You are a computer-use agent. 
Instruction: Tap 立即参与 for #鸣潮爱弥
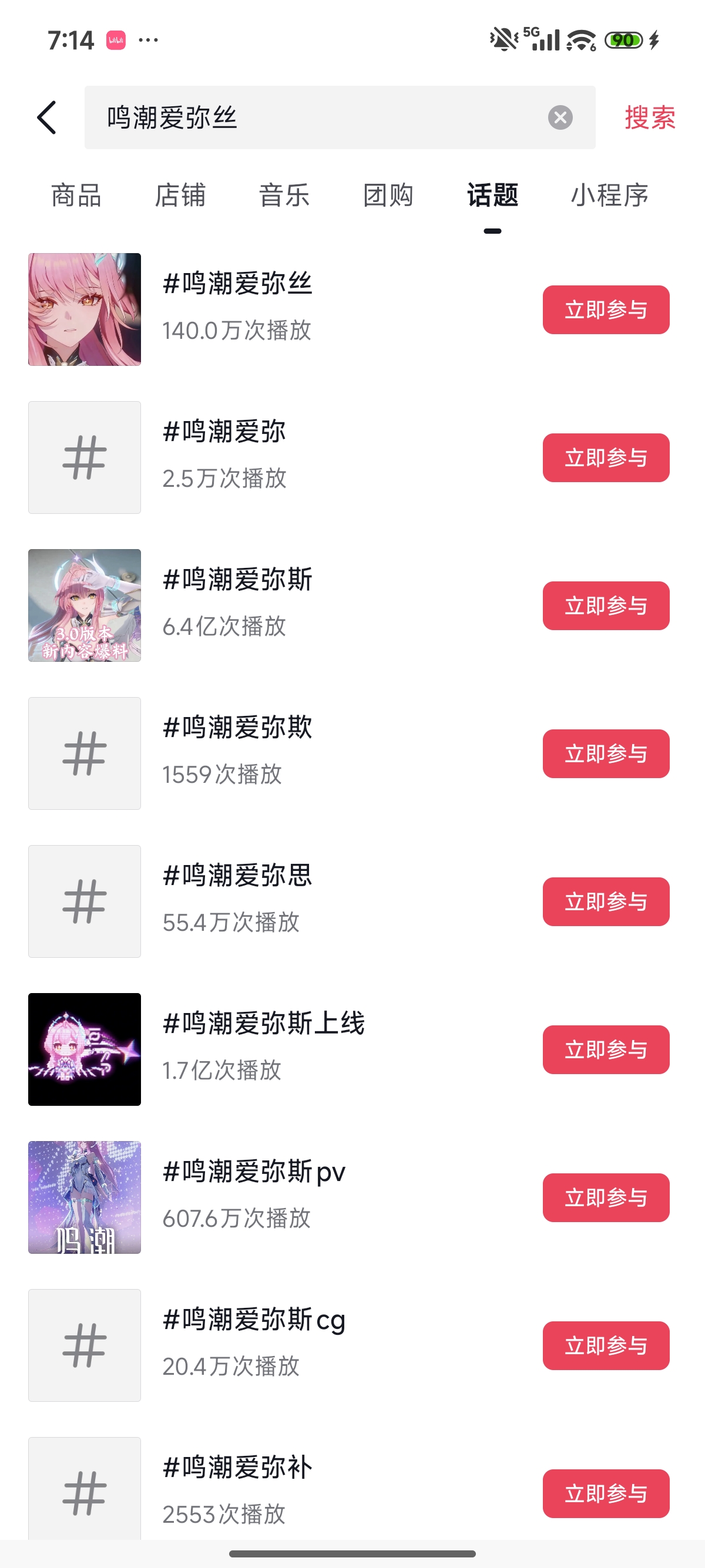(605, 457)
